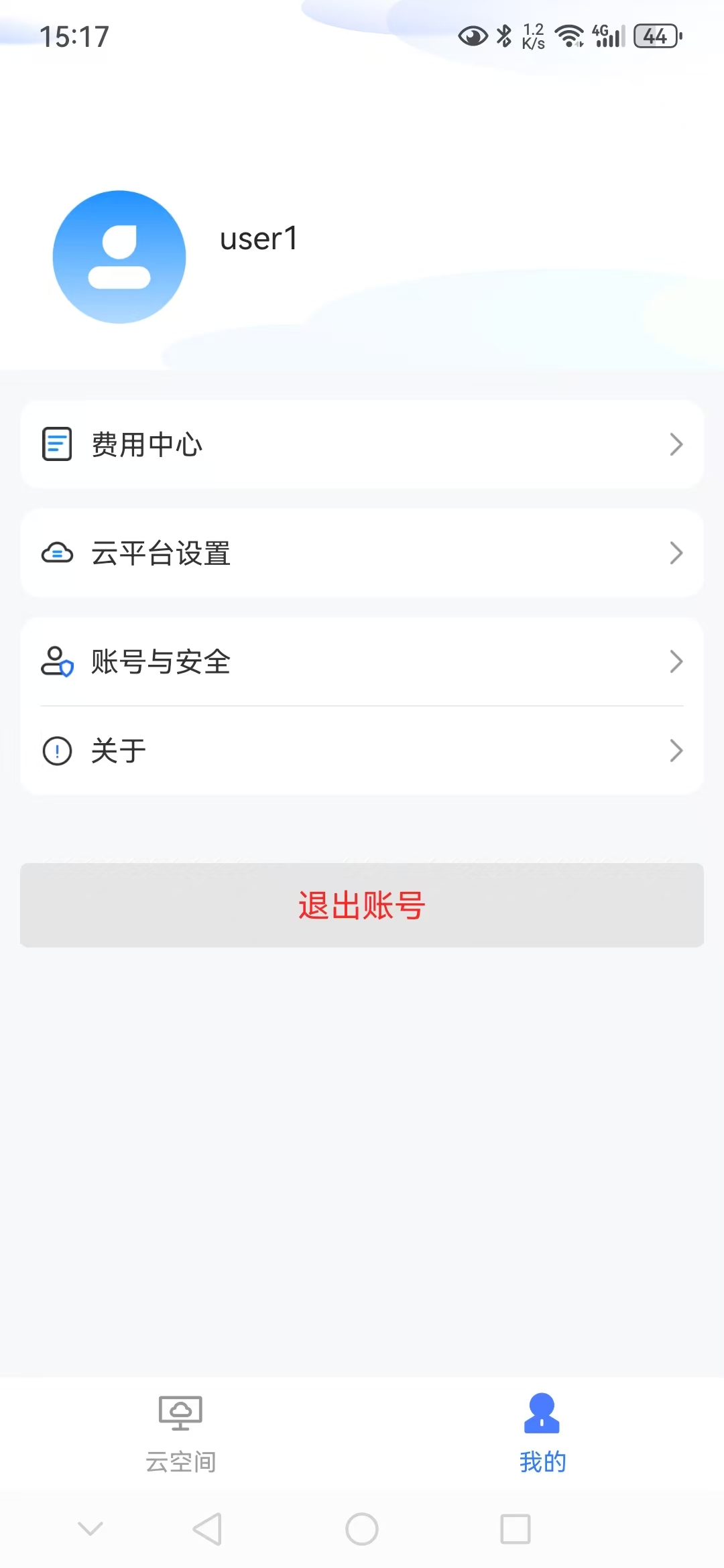This screenshot has height=1568, width=724.
Task: Switch to the 云空间 tab
Action: 181,1434
